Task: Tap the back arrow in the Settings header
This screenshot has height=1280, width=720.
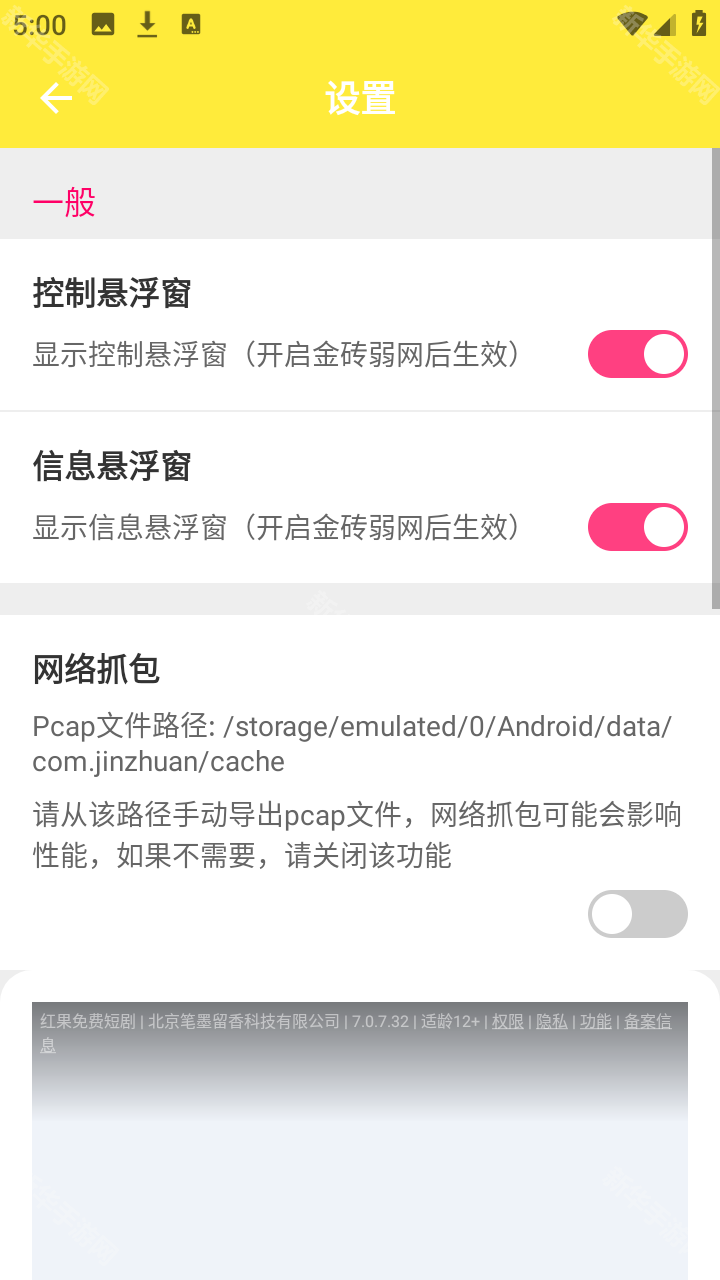Action: coord(55,97)
